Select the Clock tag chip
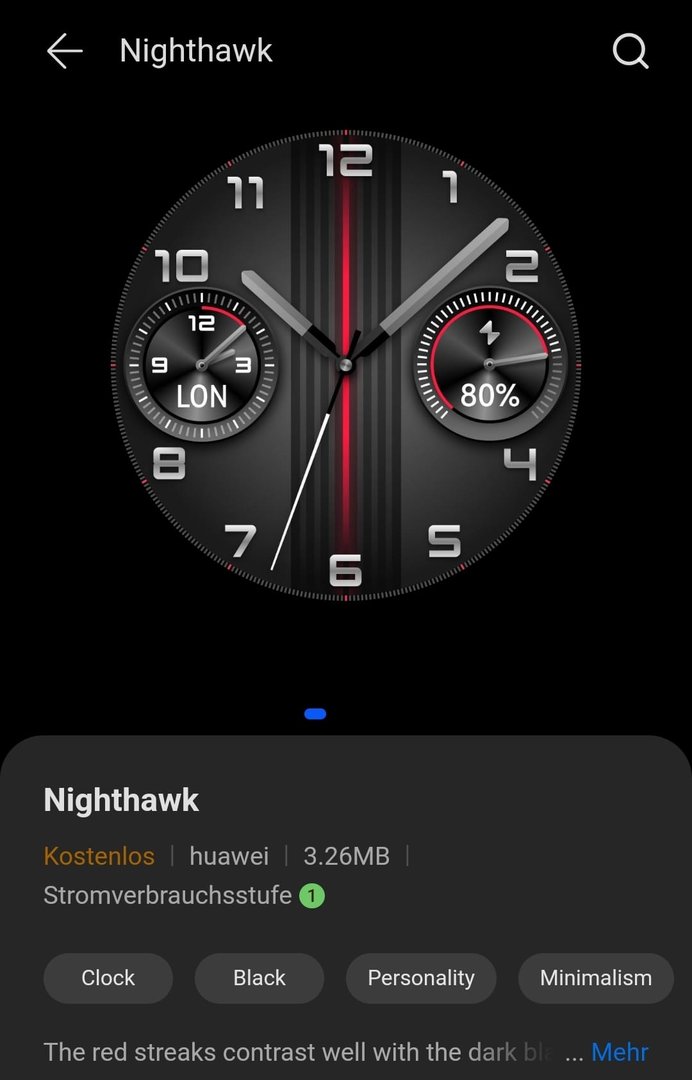This screenshot has height=1080, width=692. 108,978
